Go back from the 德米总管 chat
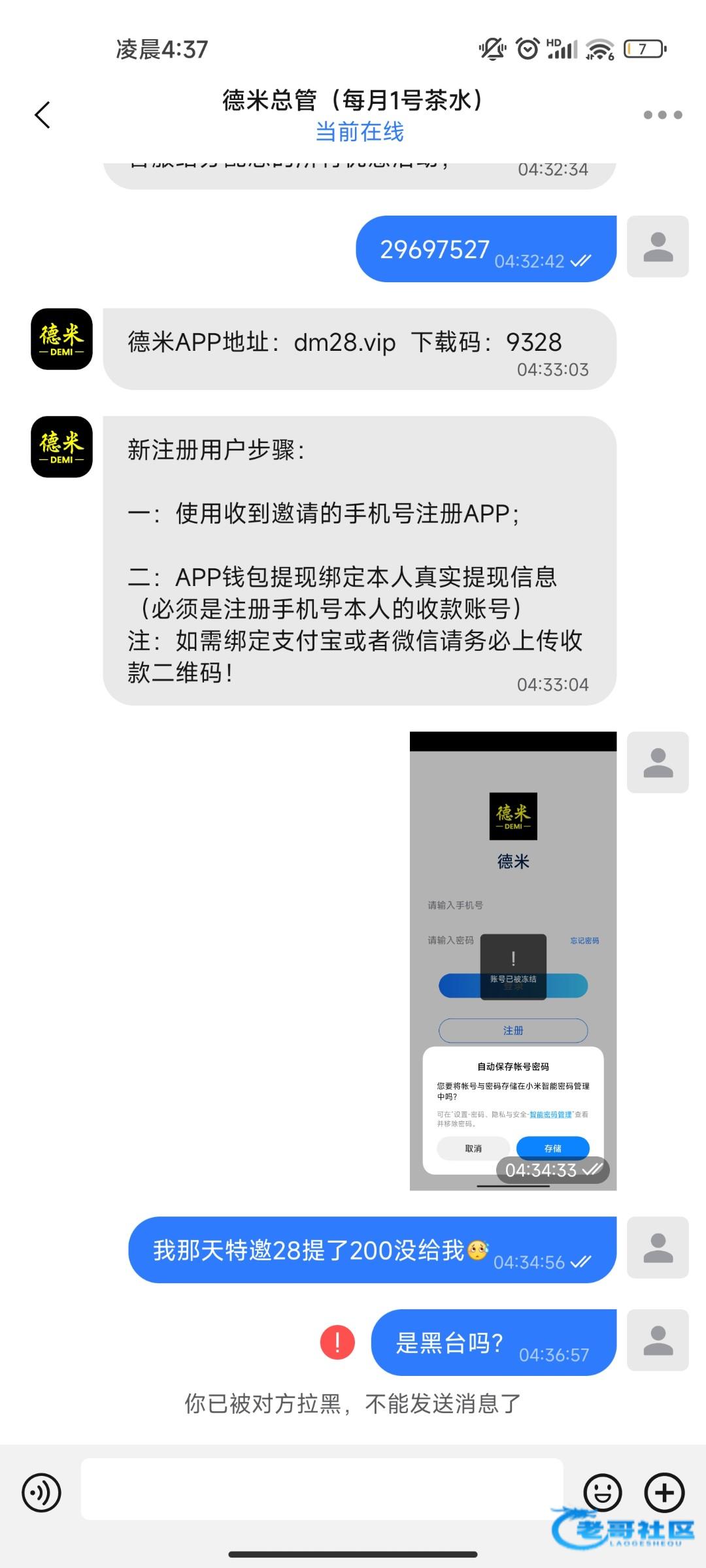The image size is (706, 1568). (x=42, y=115)
